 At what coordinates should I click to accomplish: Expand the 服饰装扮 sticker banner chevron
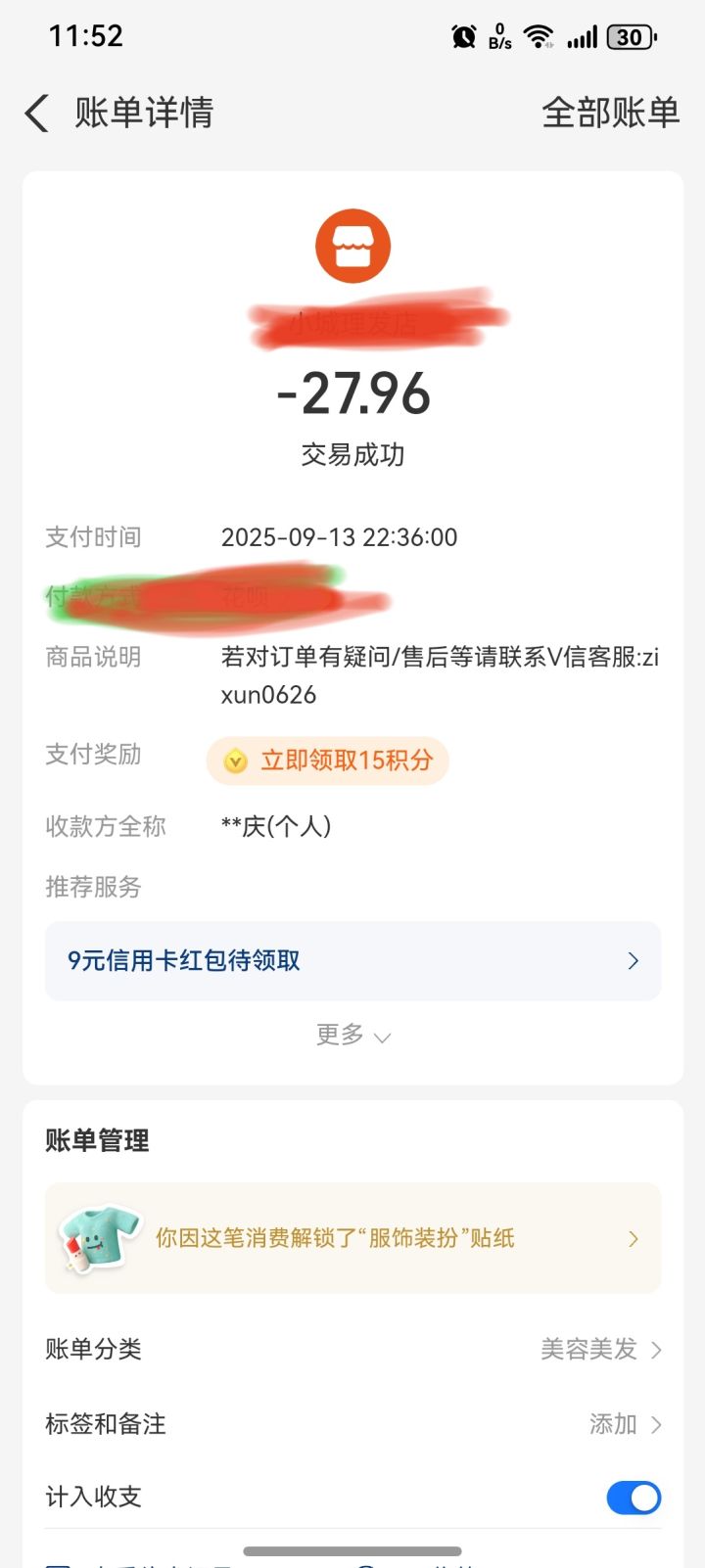tap(633, 1237)
